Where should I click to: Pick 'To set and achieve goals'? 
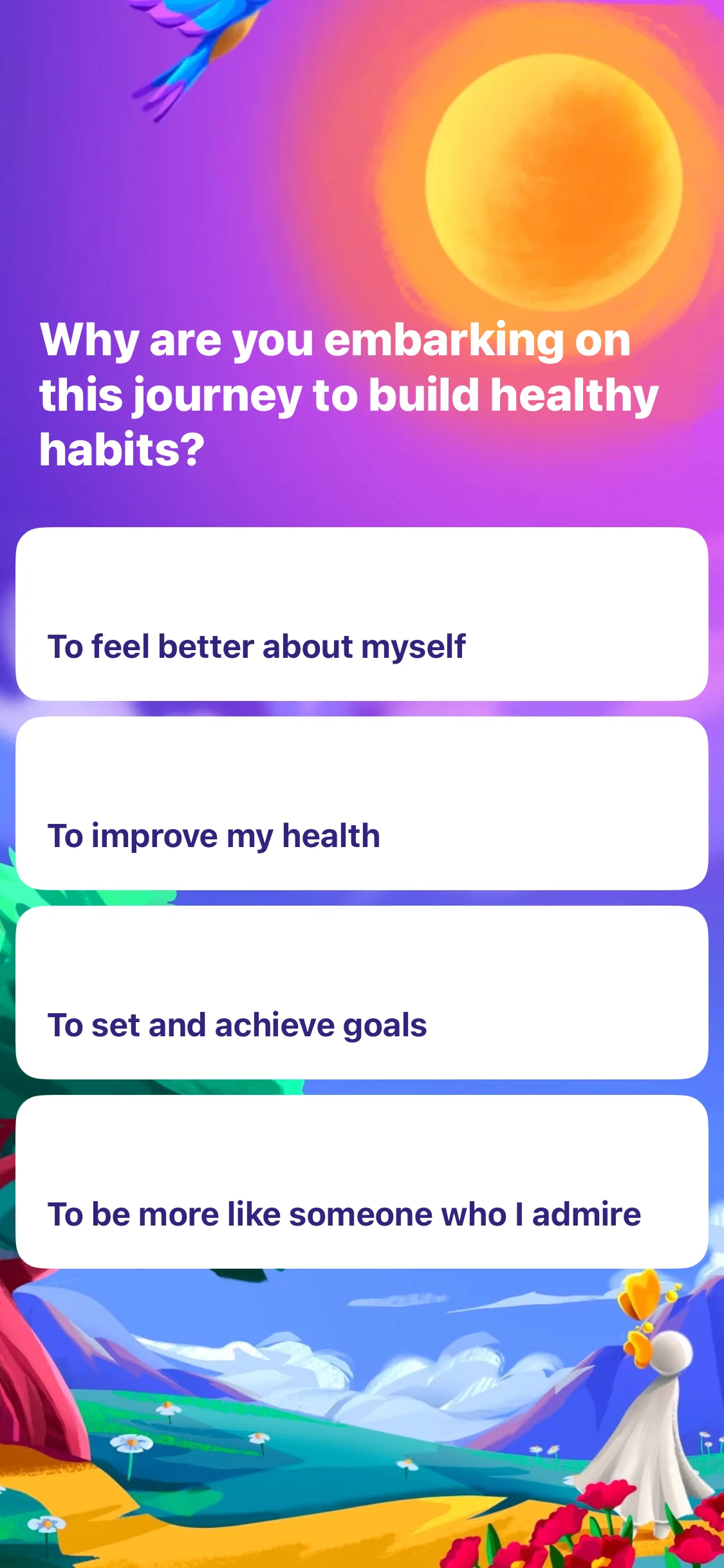tap(362, 993)
